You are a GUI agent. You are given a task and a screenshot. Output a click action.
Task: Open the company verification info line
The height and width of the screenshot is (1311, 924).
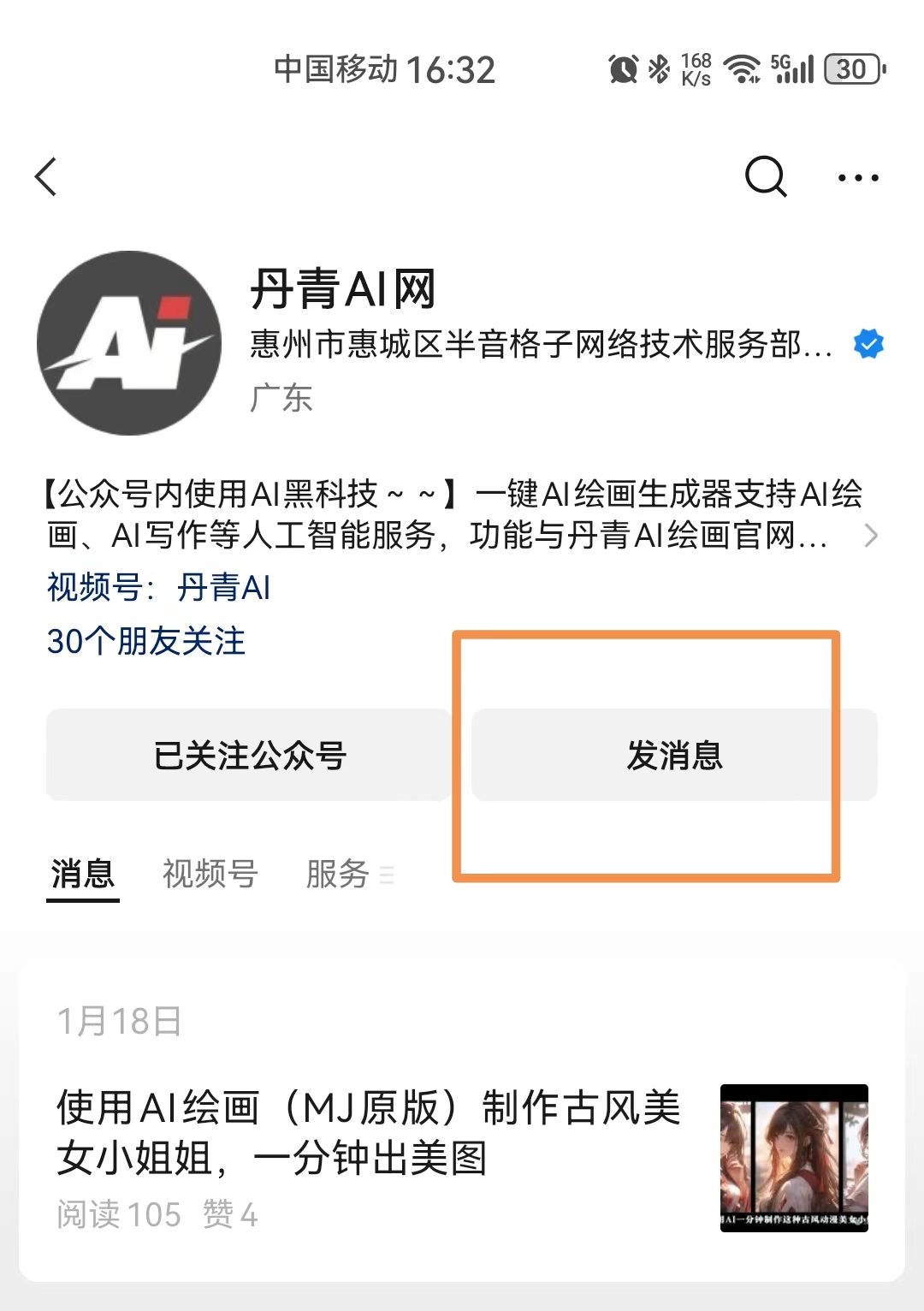(x=541, y=345)
